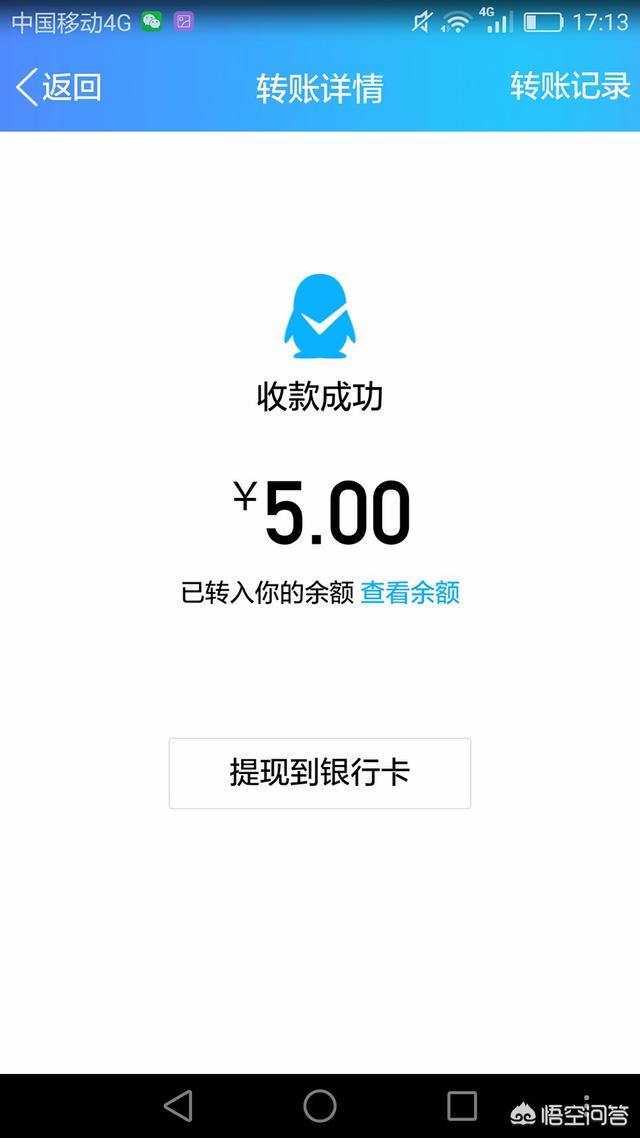This screenshot has height=1138, width=640.
Task: Open recent apps square button
Action: [x=461, y=1106]
